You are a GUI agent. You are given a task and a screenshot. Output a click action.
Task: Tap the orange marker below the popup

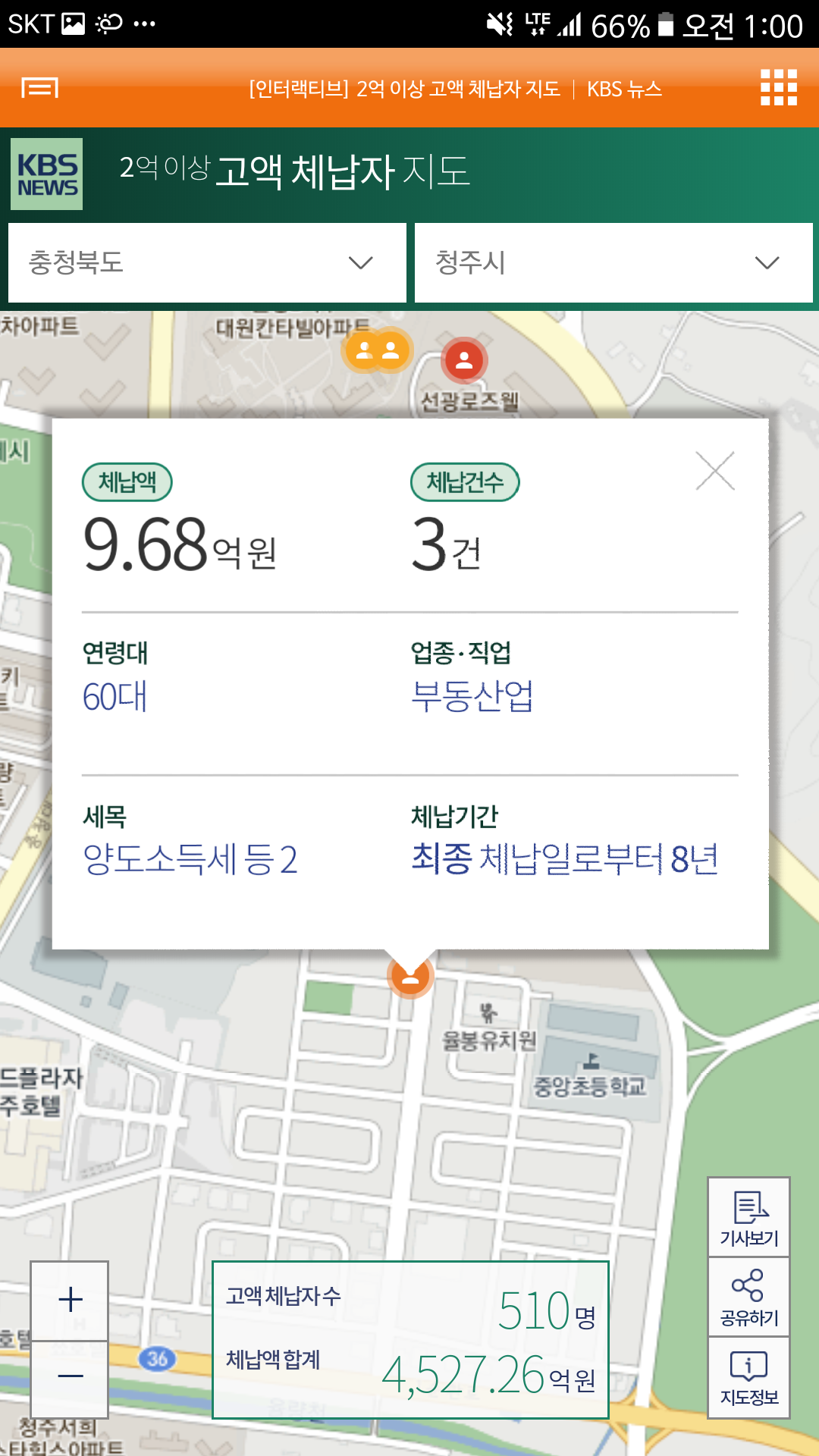(410, 977)
